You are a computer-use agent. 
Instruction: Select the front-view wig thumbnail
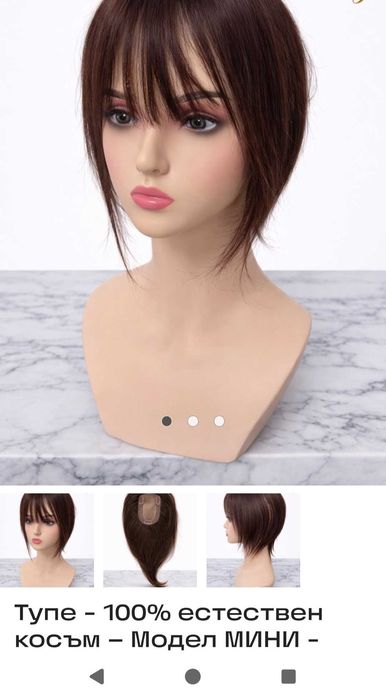[x=47, y=540]
